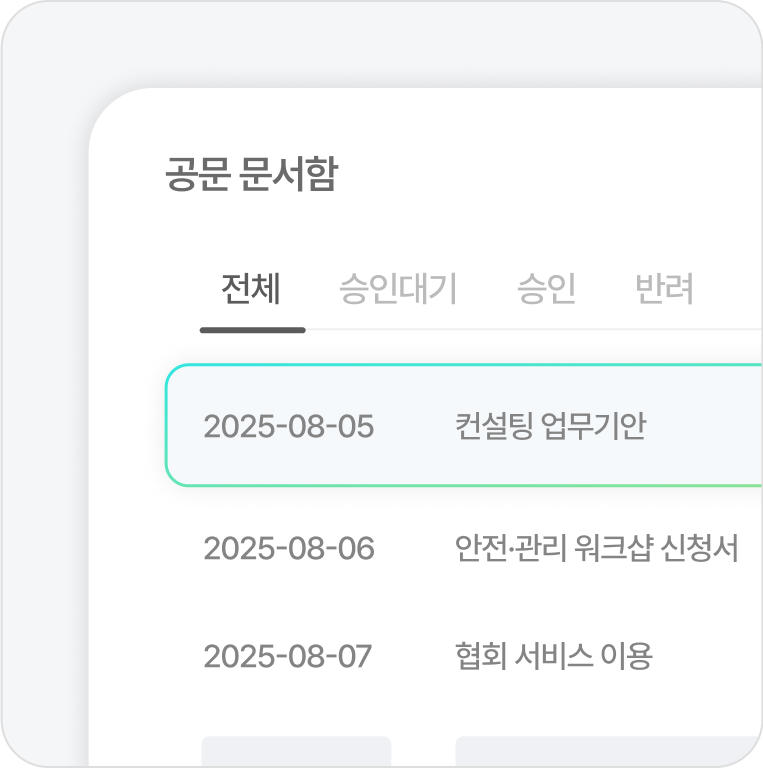The width and height of the screenshot is (763, 768).
Task: Click the date 2025-08-06 in the list
Action: click(x=292, y=548)
